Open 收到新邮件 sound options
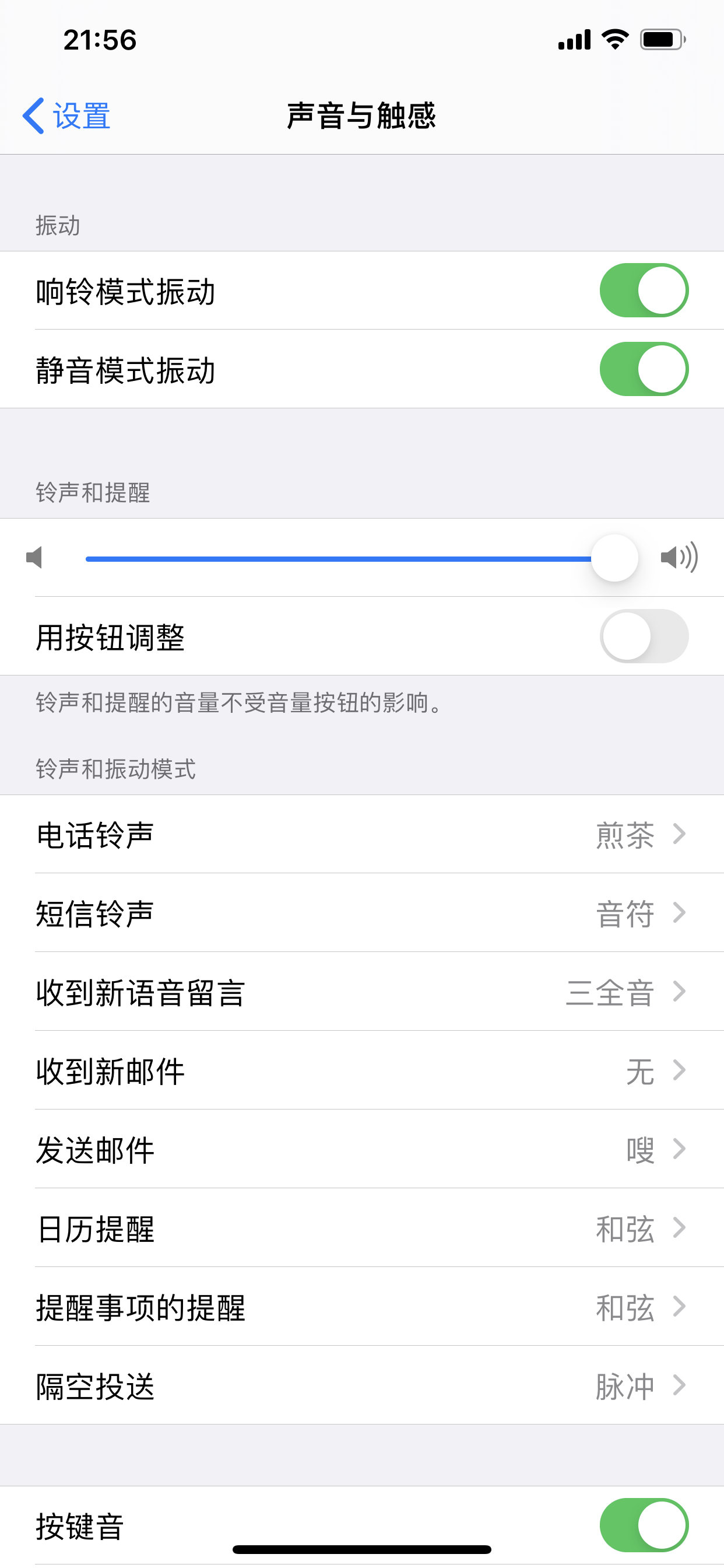The width and height of the screenshot is (724, 1568). (x=361, y=1070)
